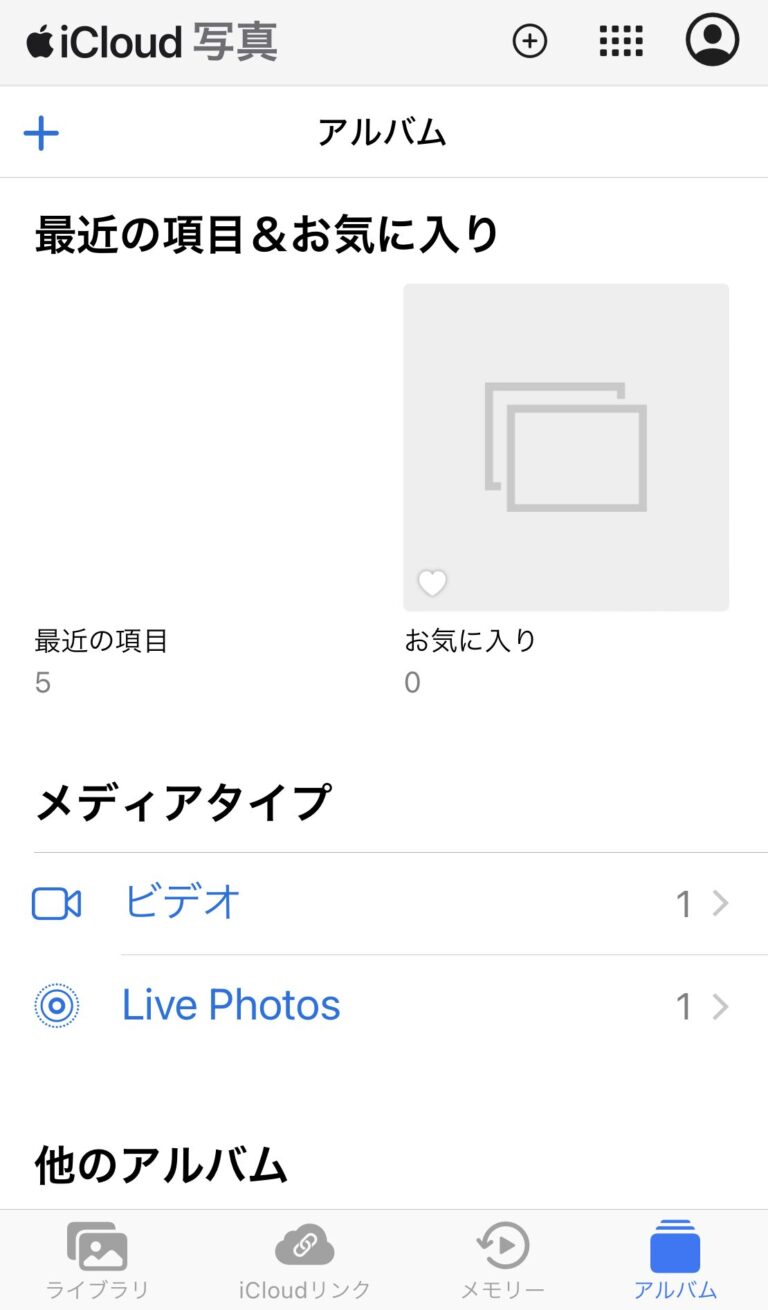Open the account profile icon
This screenshot has width=768, height=1310.
click(x=712, y=40)
